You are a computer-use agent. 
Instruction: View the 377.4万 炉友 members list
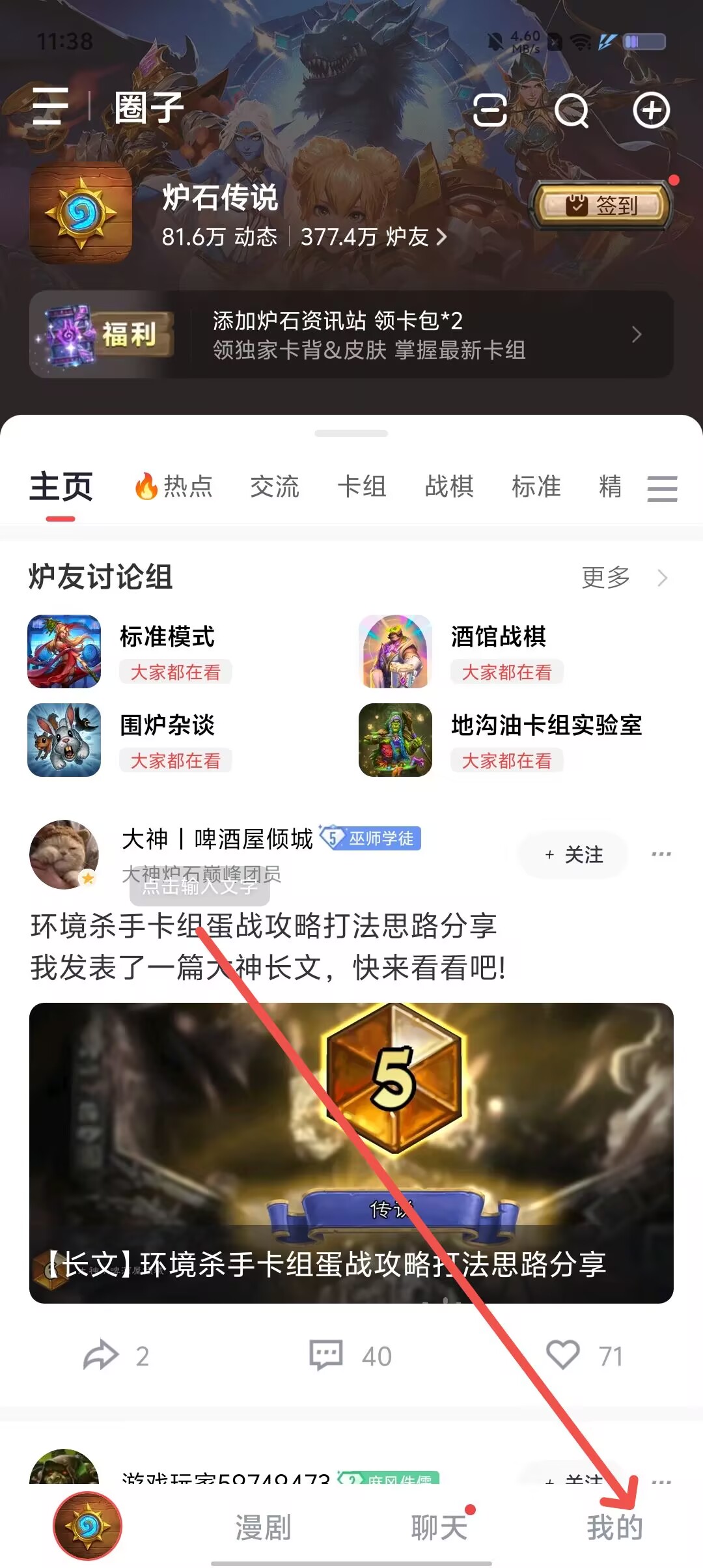click(374, 237)
